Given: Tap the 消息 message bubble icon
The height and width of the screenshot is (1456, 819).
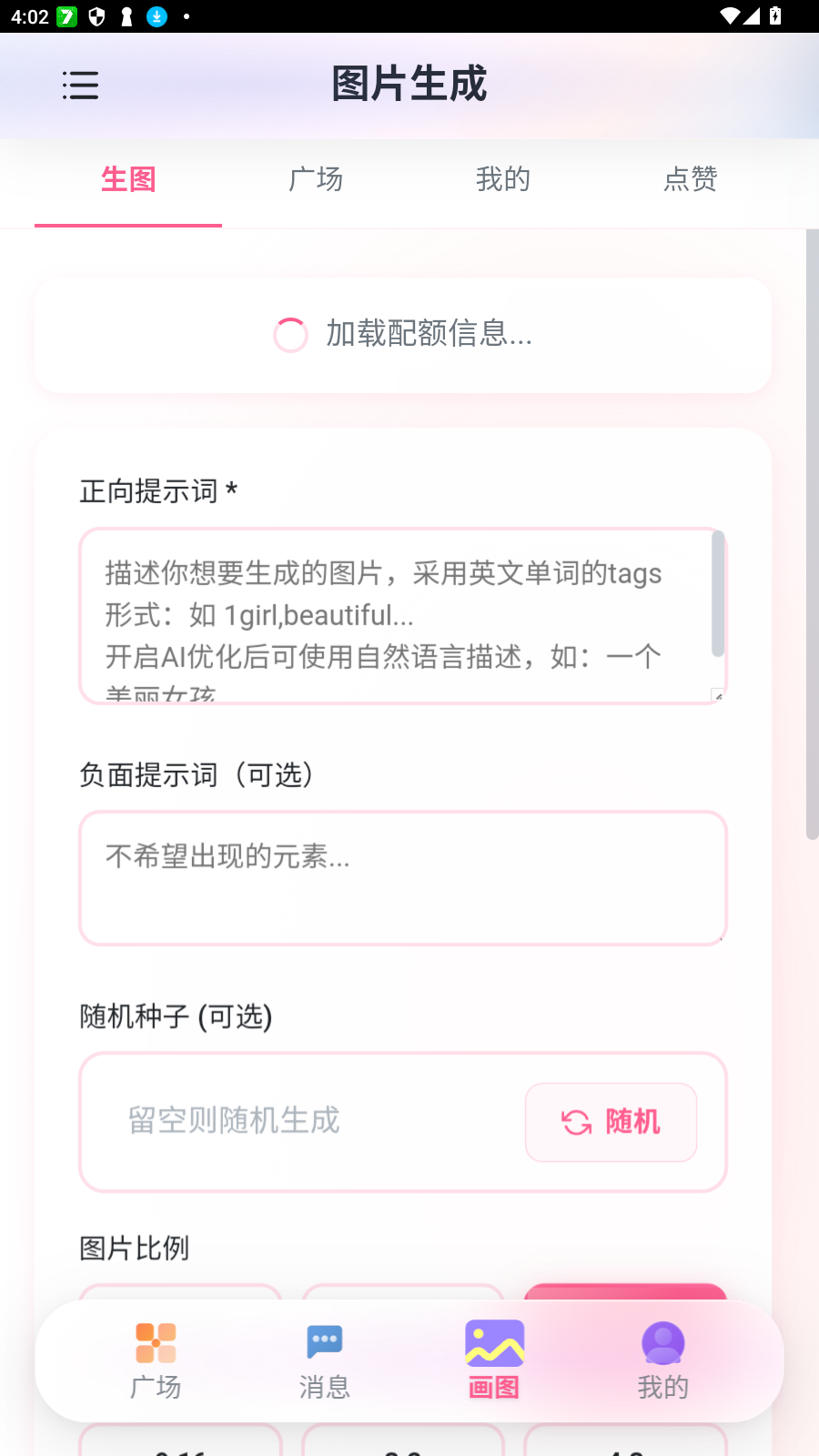Looking at the screenshot, I should (x=324, y=1342).
